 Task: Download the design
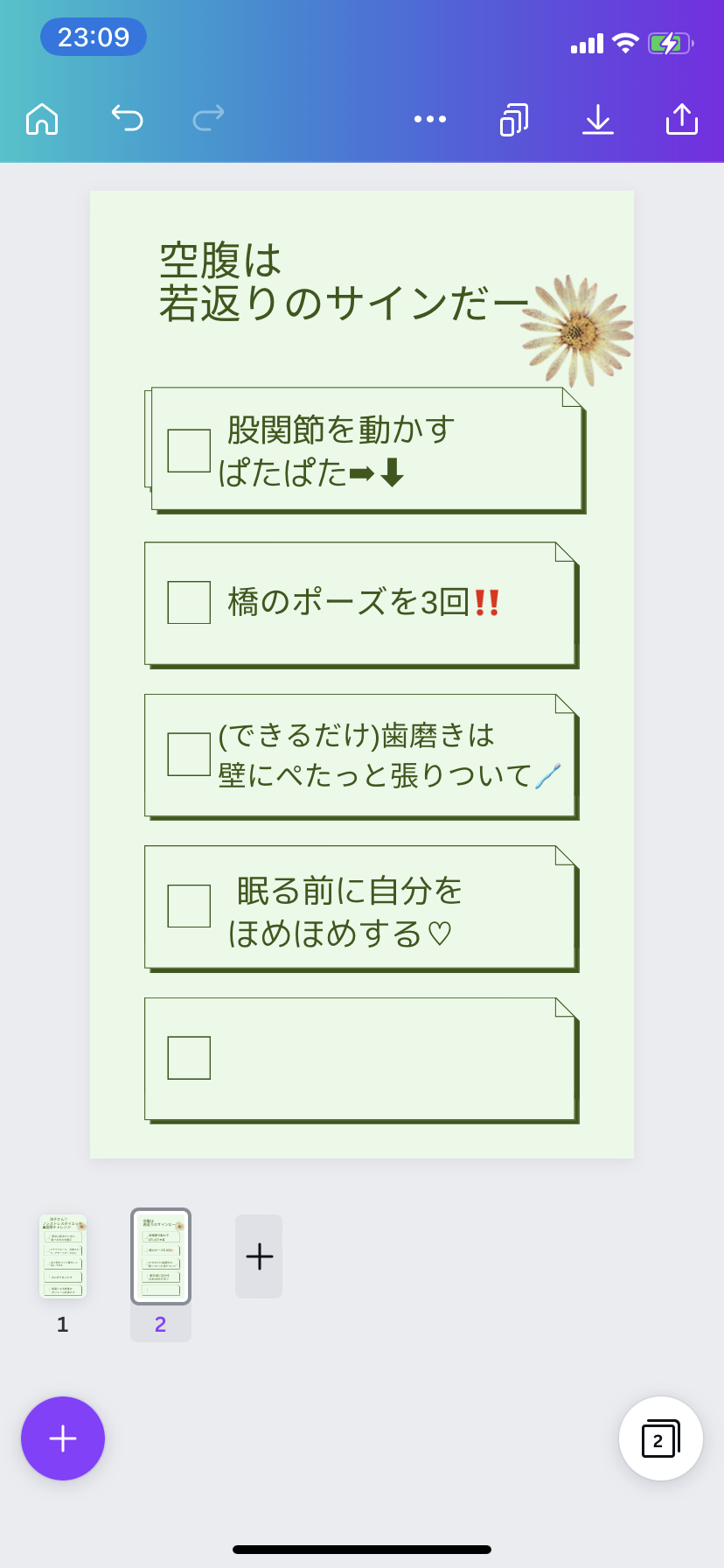[x=598, y=119]
